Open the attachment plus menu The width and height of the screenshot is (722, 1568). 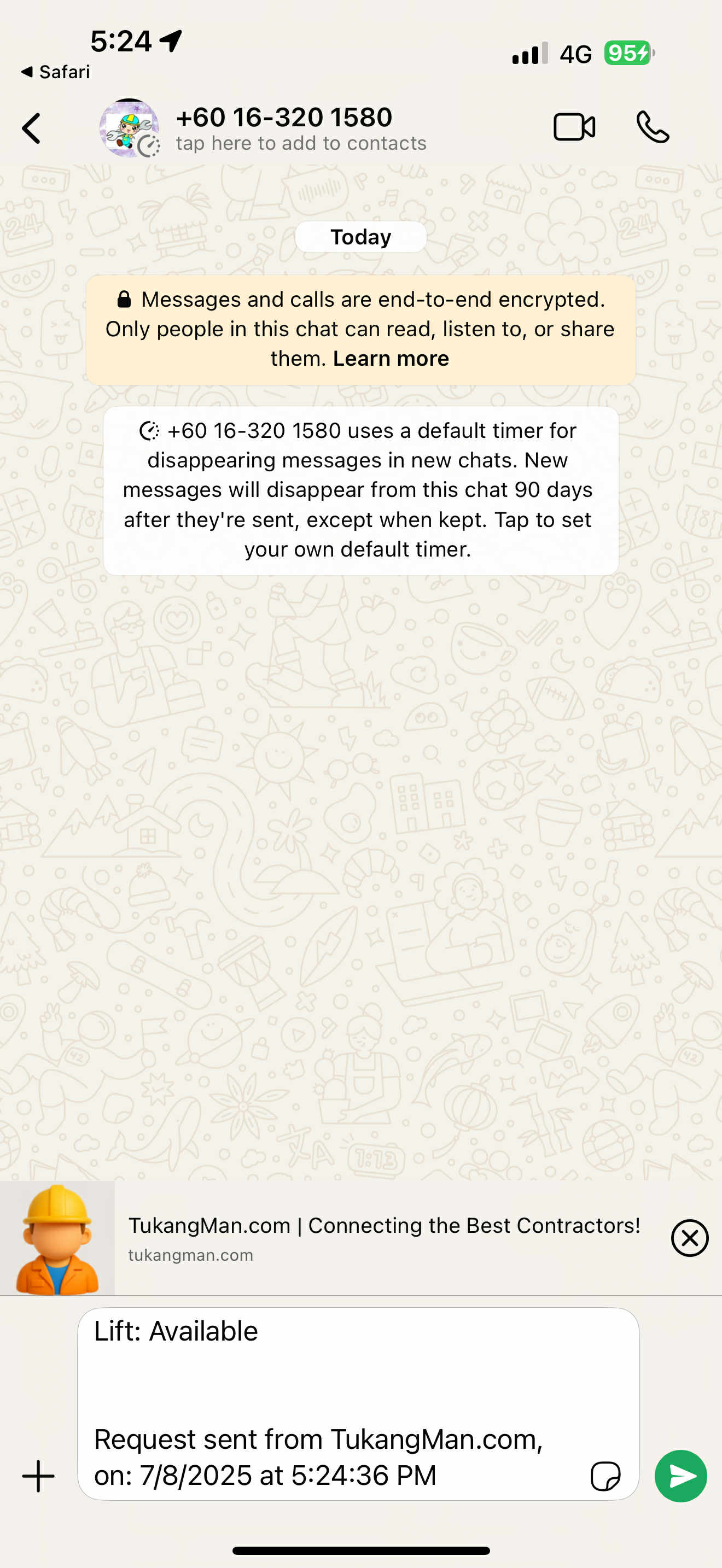click(38, 1476)
